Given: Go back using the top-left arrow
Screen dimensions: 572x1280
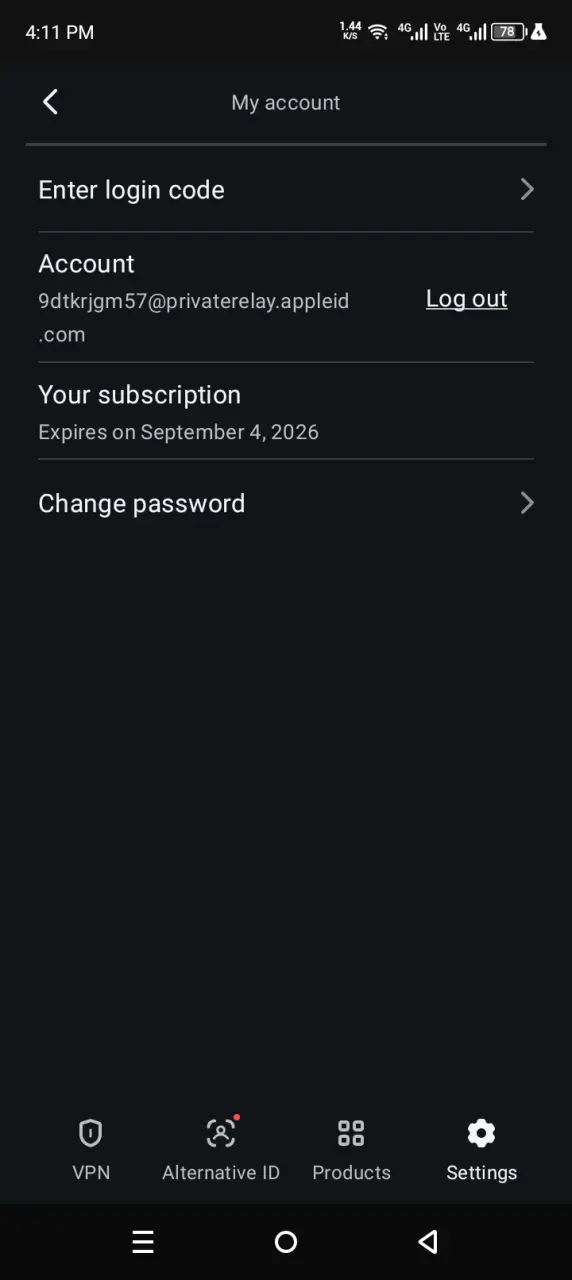Looking at the screenshot, I should pyautogui.click(x=50, y=102).
